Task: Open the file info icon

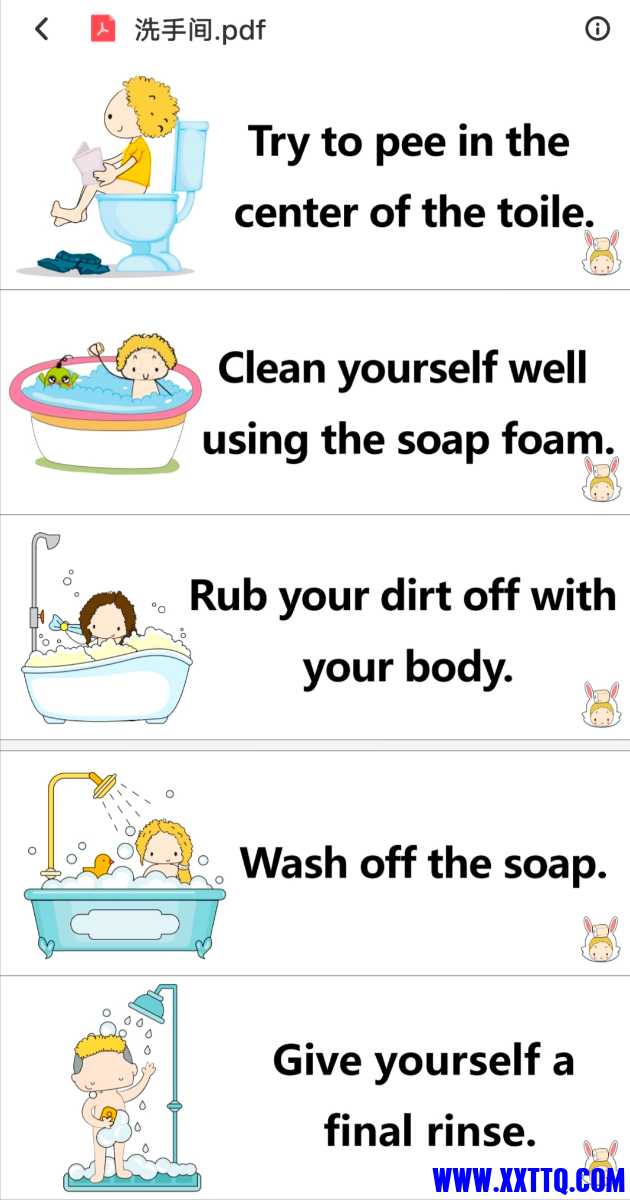Action: pos(597,29)
